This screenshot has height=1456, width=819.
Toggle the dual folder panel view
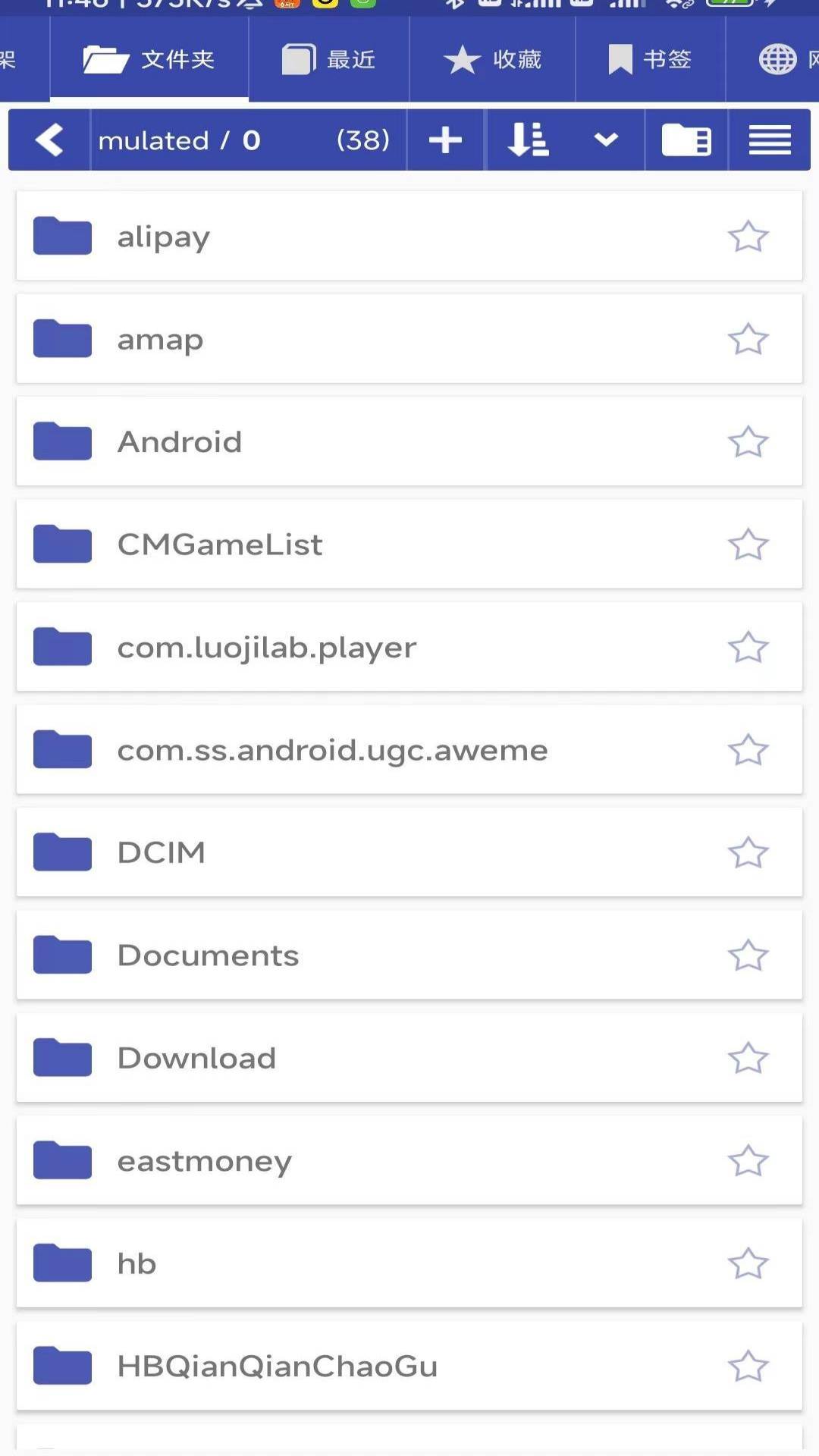pyautogui.click(x=686, y=140)
